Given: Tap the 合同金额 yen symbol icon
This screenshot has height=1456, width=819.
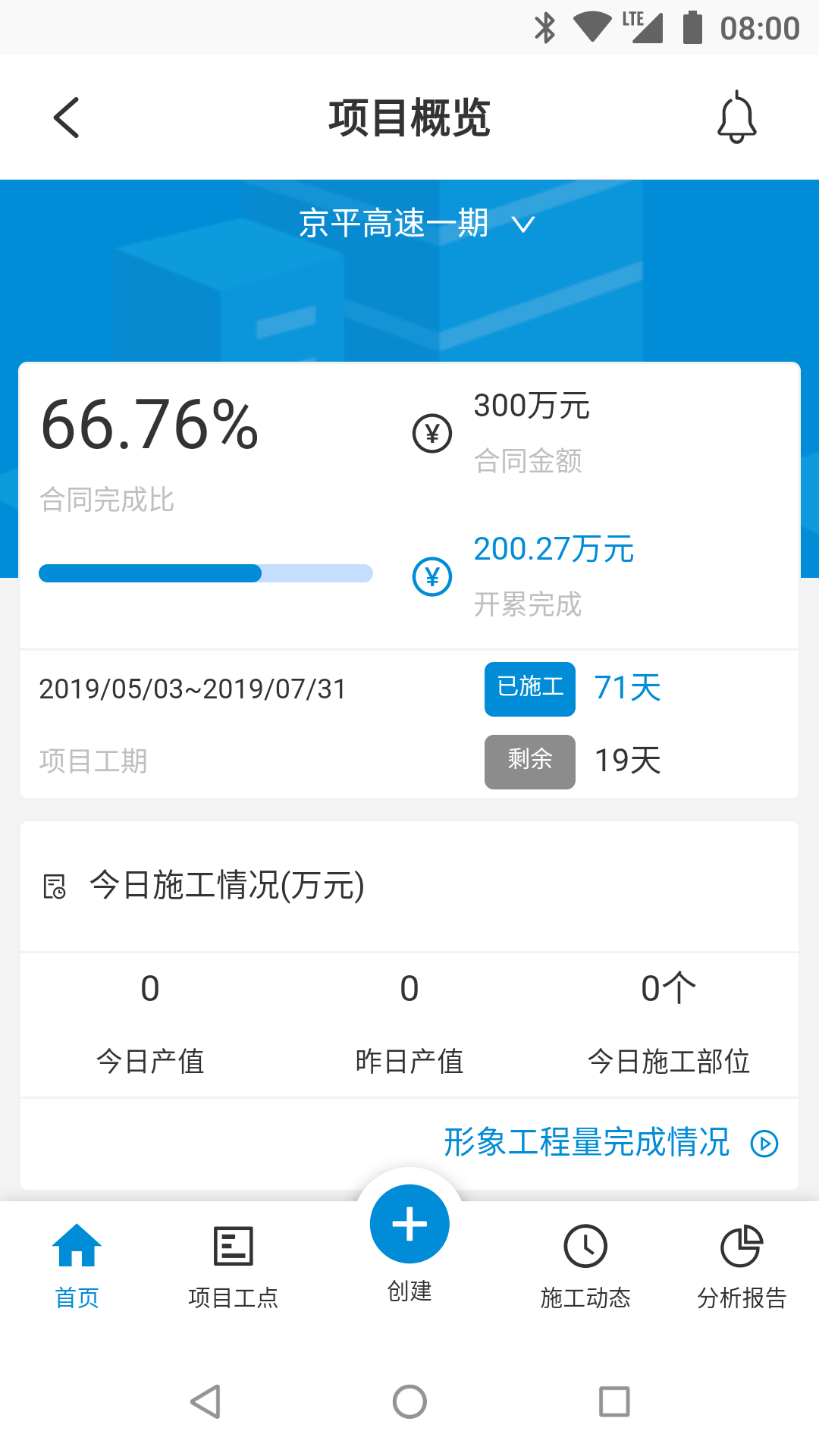Looking at the screenshot, I should tap(431, 434).
